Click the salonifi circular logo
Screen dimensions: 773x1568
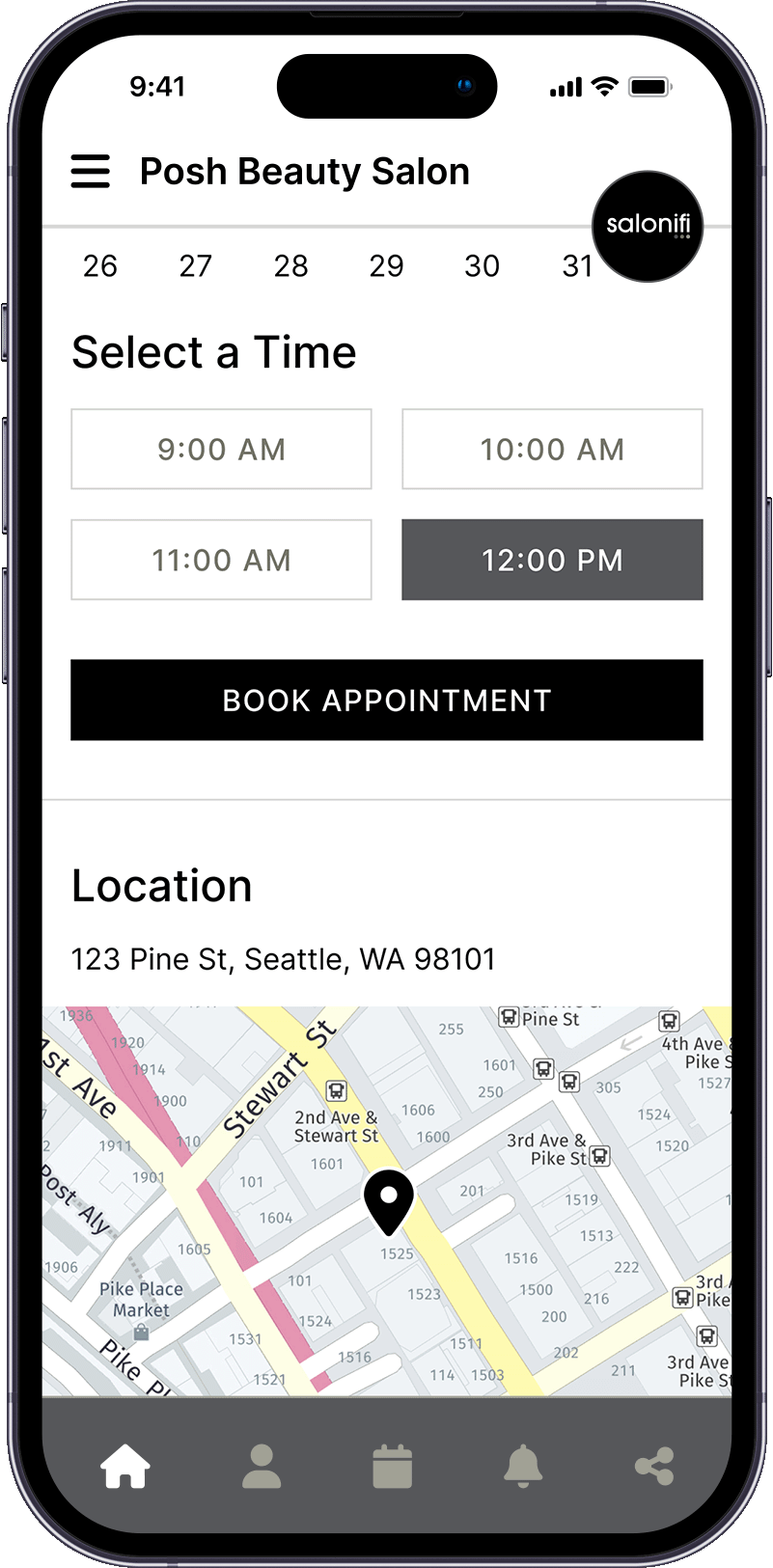pos(647,226)
